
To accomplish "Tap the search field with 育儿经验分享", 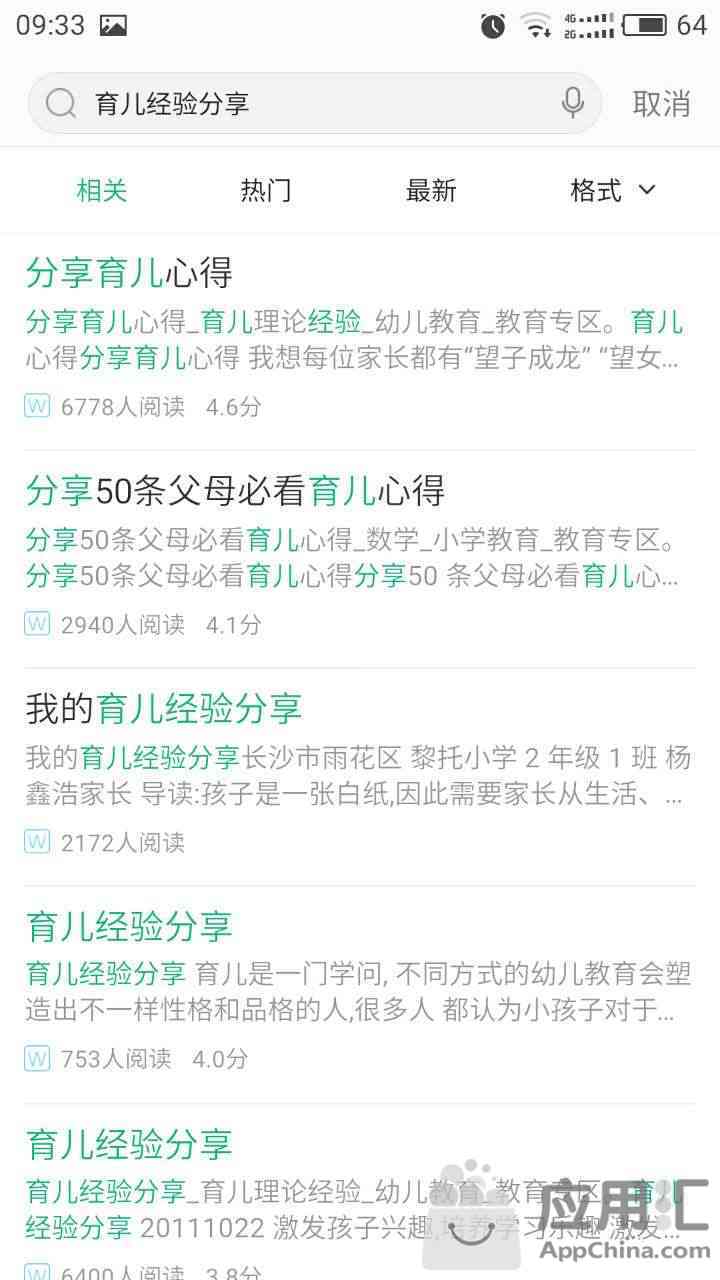I will (314, 103).
